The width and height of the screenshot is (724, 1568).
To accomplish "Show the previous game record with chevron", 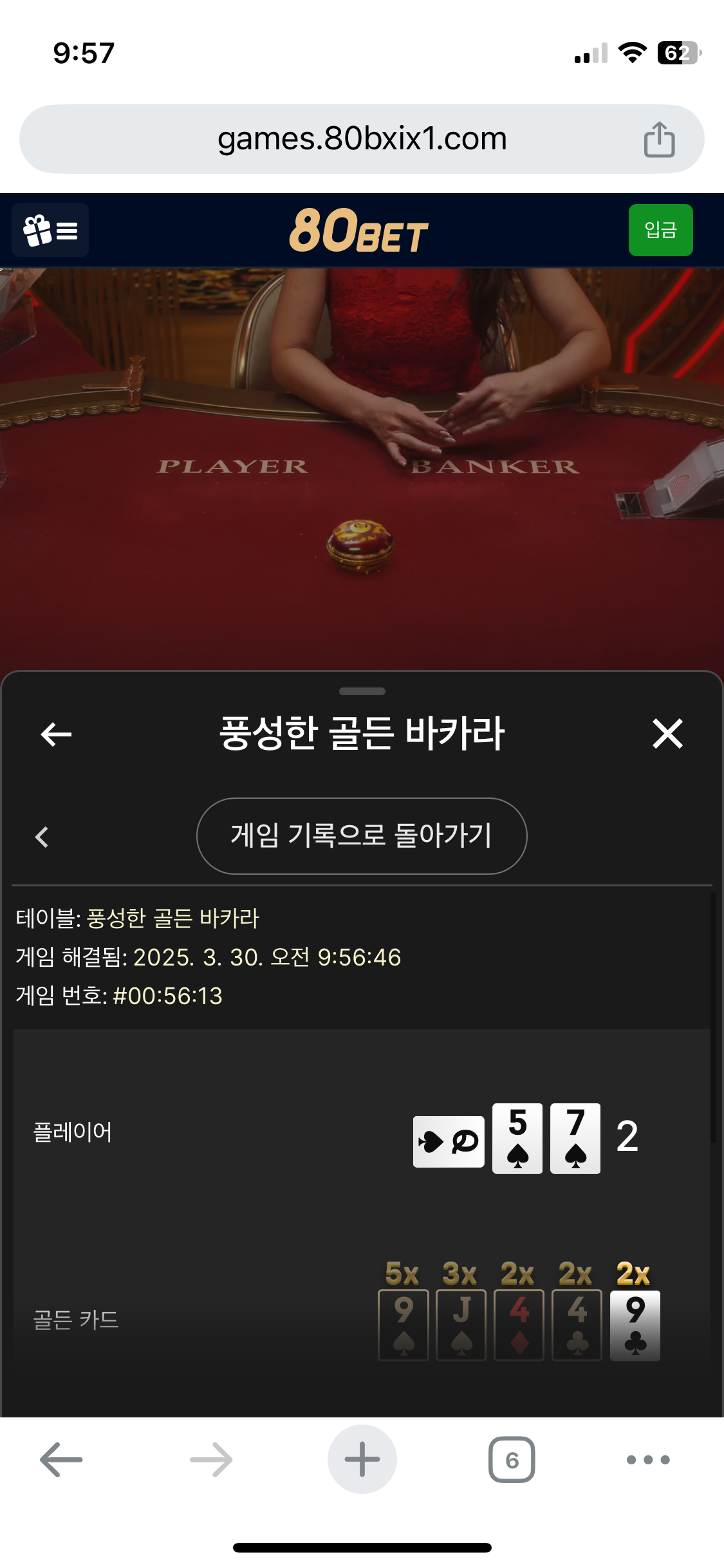I will [42, 837].
